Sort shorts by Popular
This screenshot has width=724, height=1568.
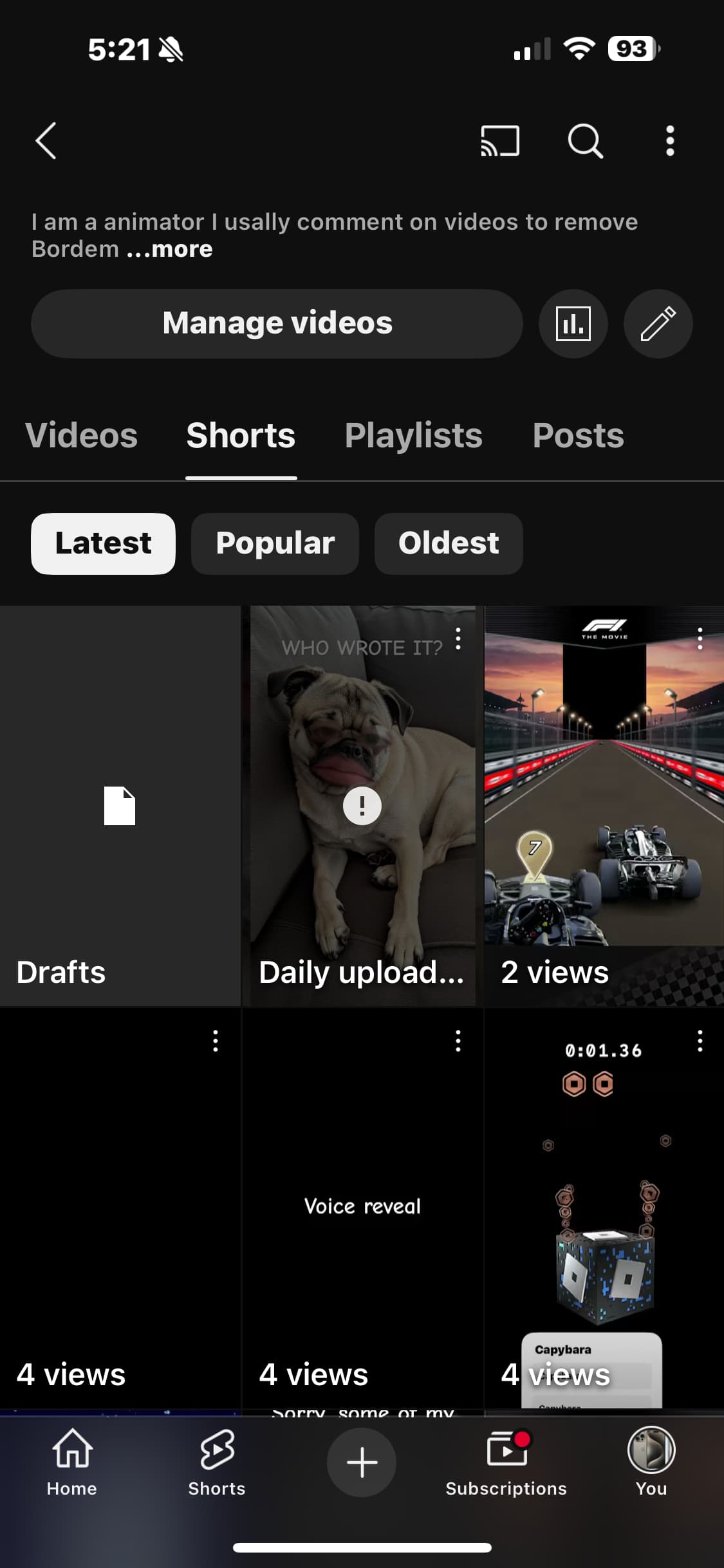(275, 543)
